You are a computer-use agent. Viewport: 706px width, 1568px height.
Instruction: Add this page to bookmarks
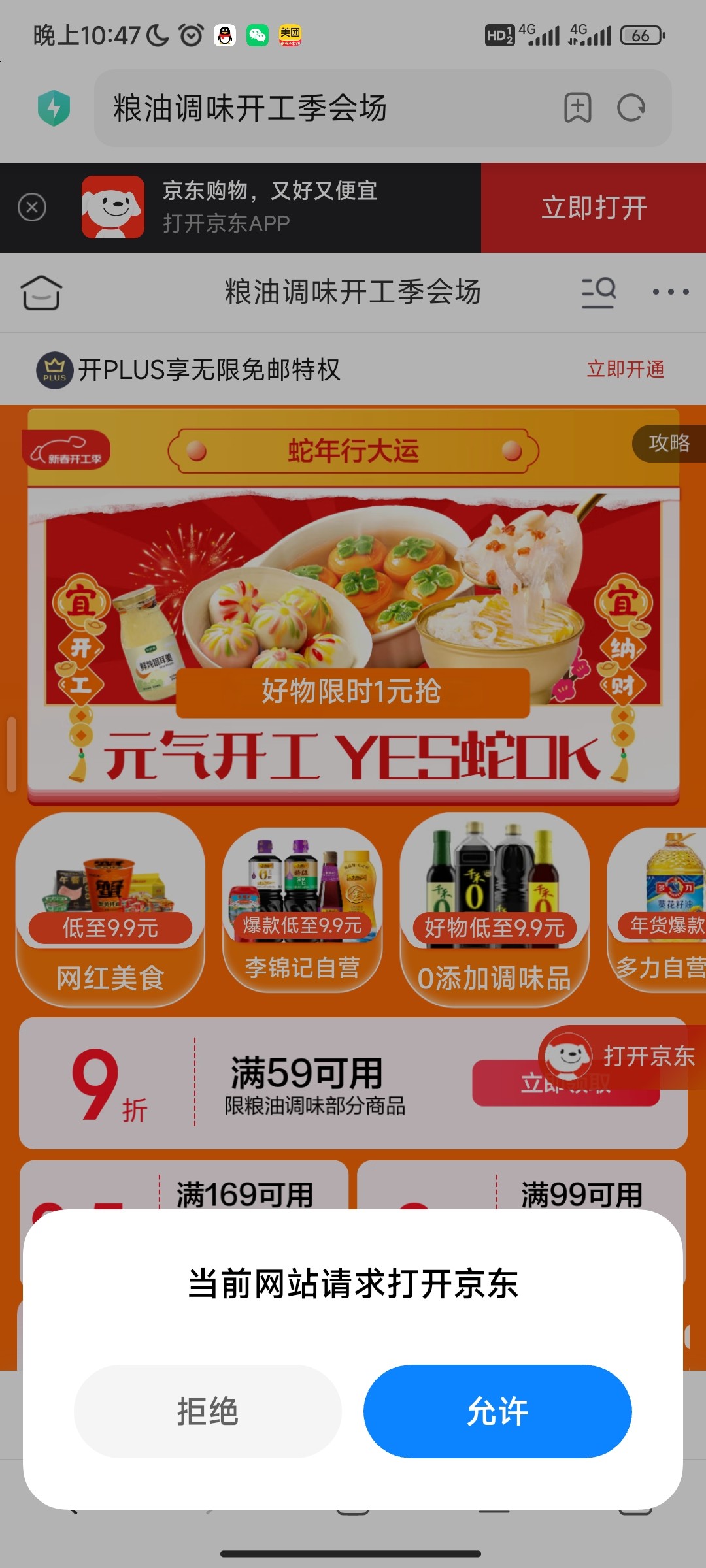[x=578, y=108]
